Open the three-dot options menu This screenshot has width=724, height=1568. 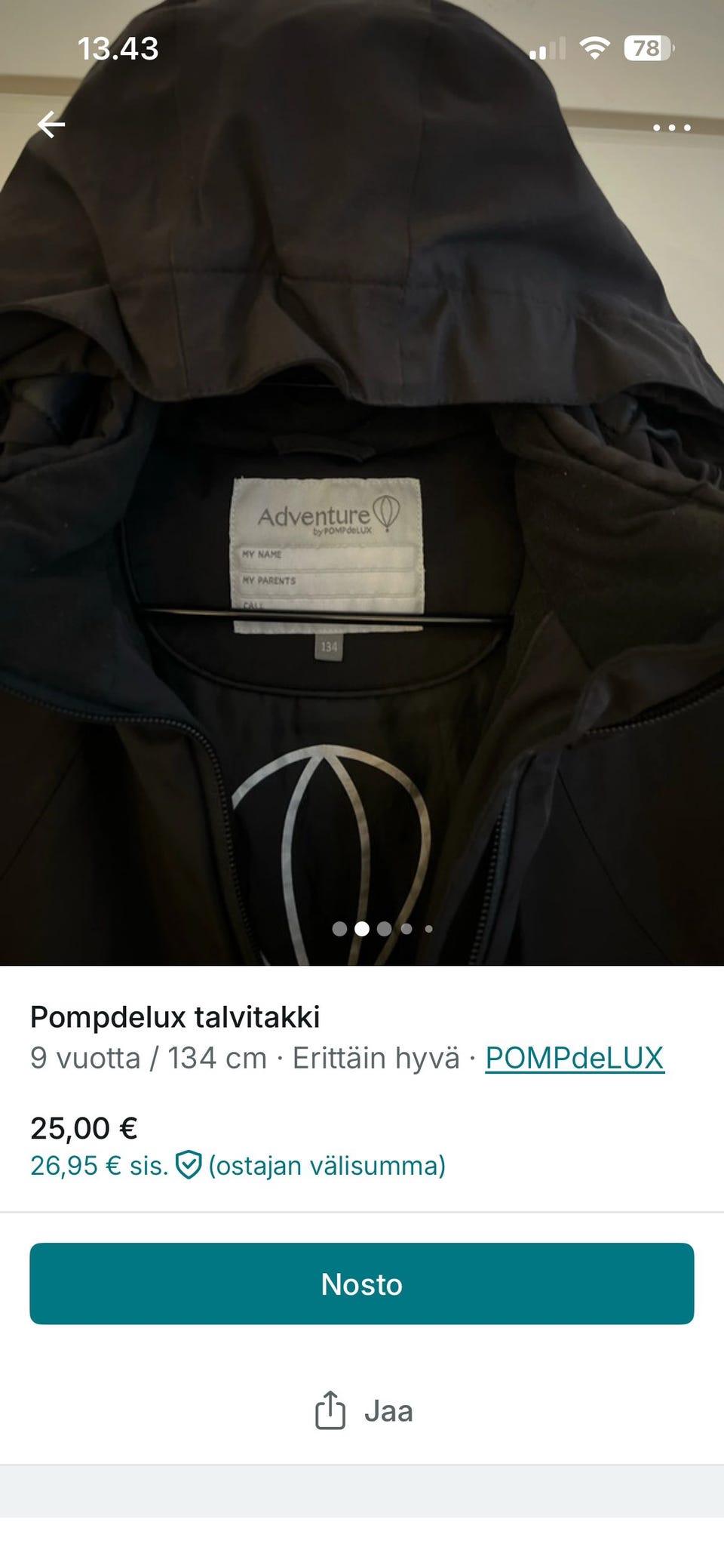tap(670, 128)
